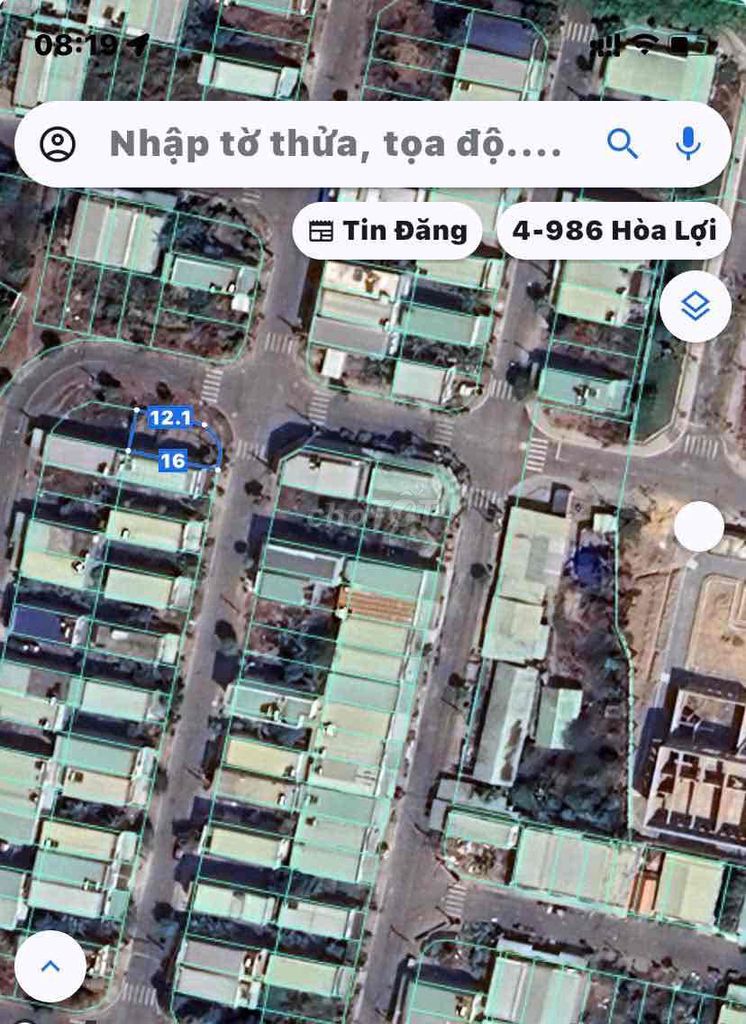Viewport: 746px width, 1024px height.
Task: Open the Tin Đăng chip
Action: click(387, 231)
